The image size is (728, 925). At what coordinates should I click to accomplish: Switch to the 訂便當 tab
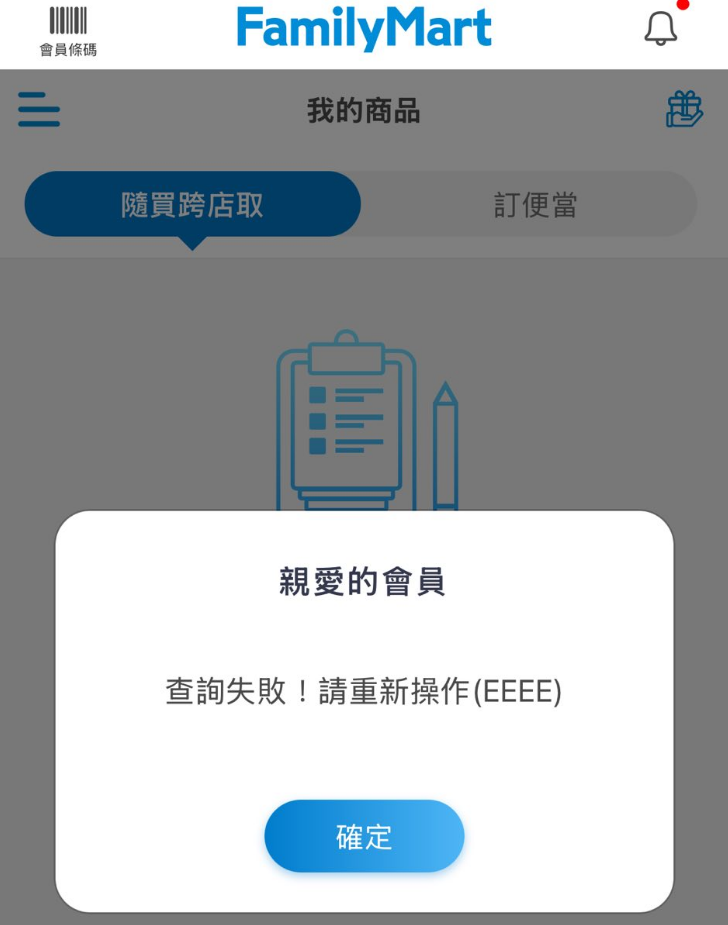point(535,205)
